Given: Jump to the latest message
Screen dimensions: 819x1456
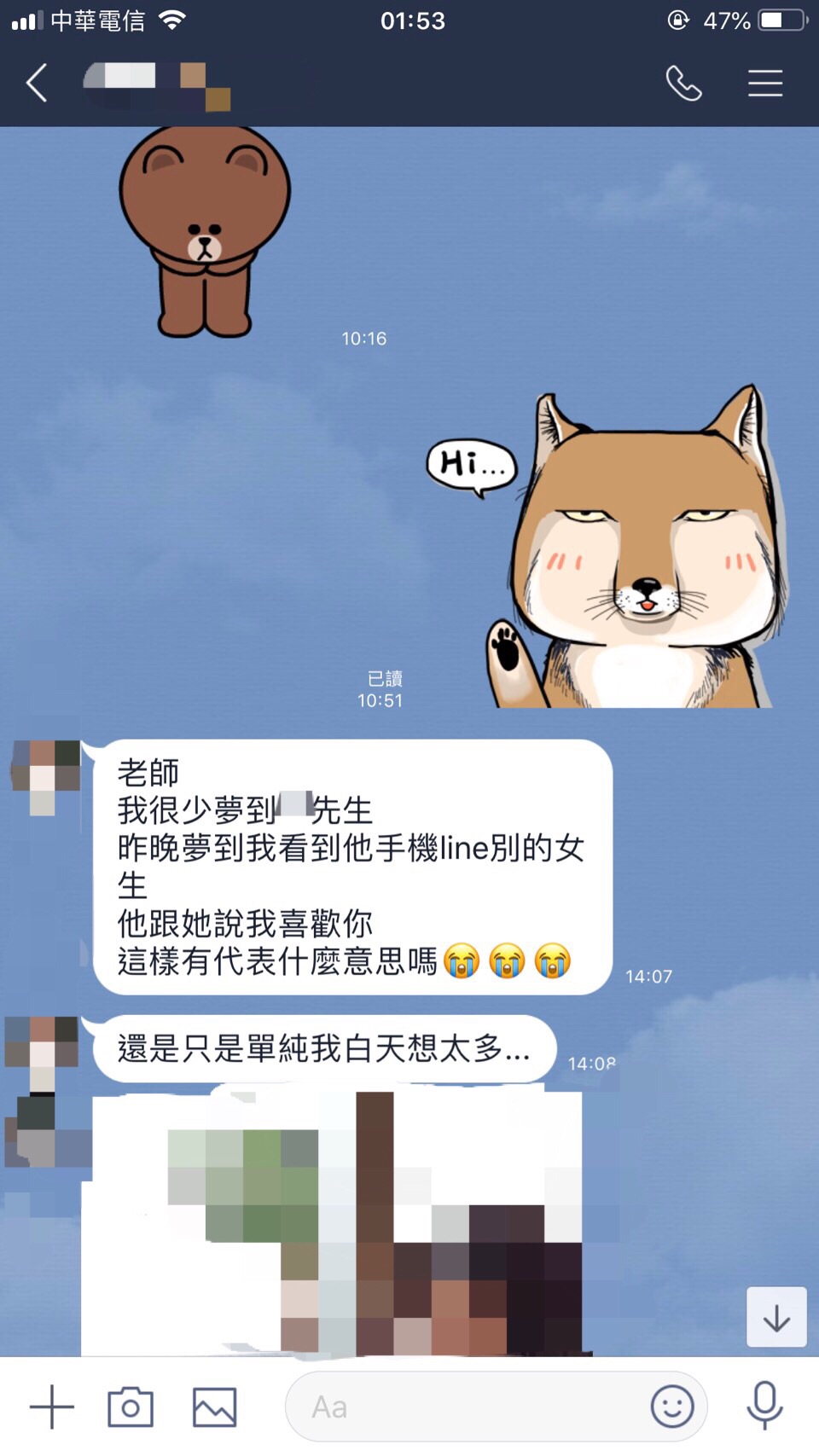Looking at the screenshot, I should [x=775, y=1317].
